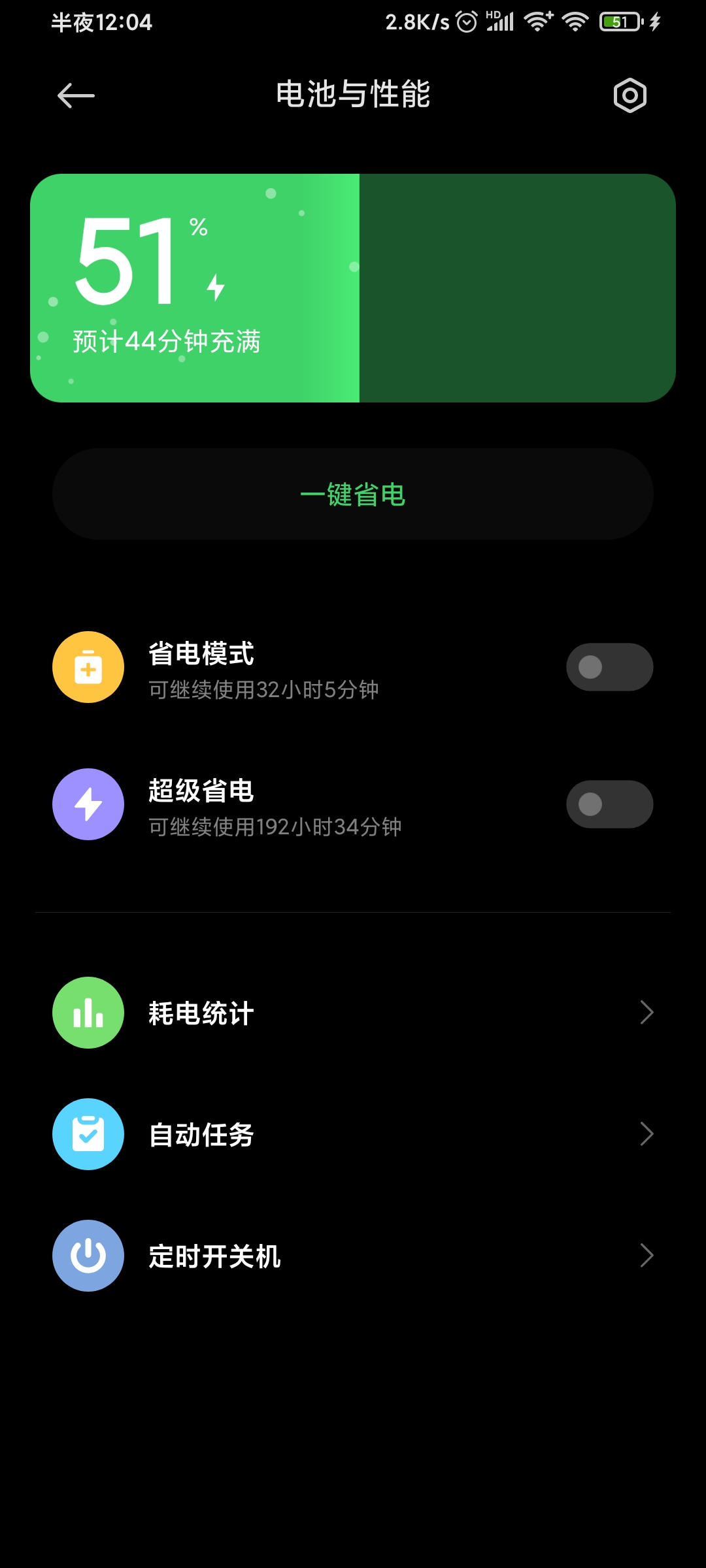Open 定时开关机 settings

tap(353, 1256)
